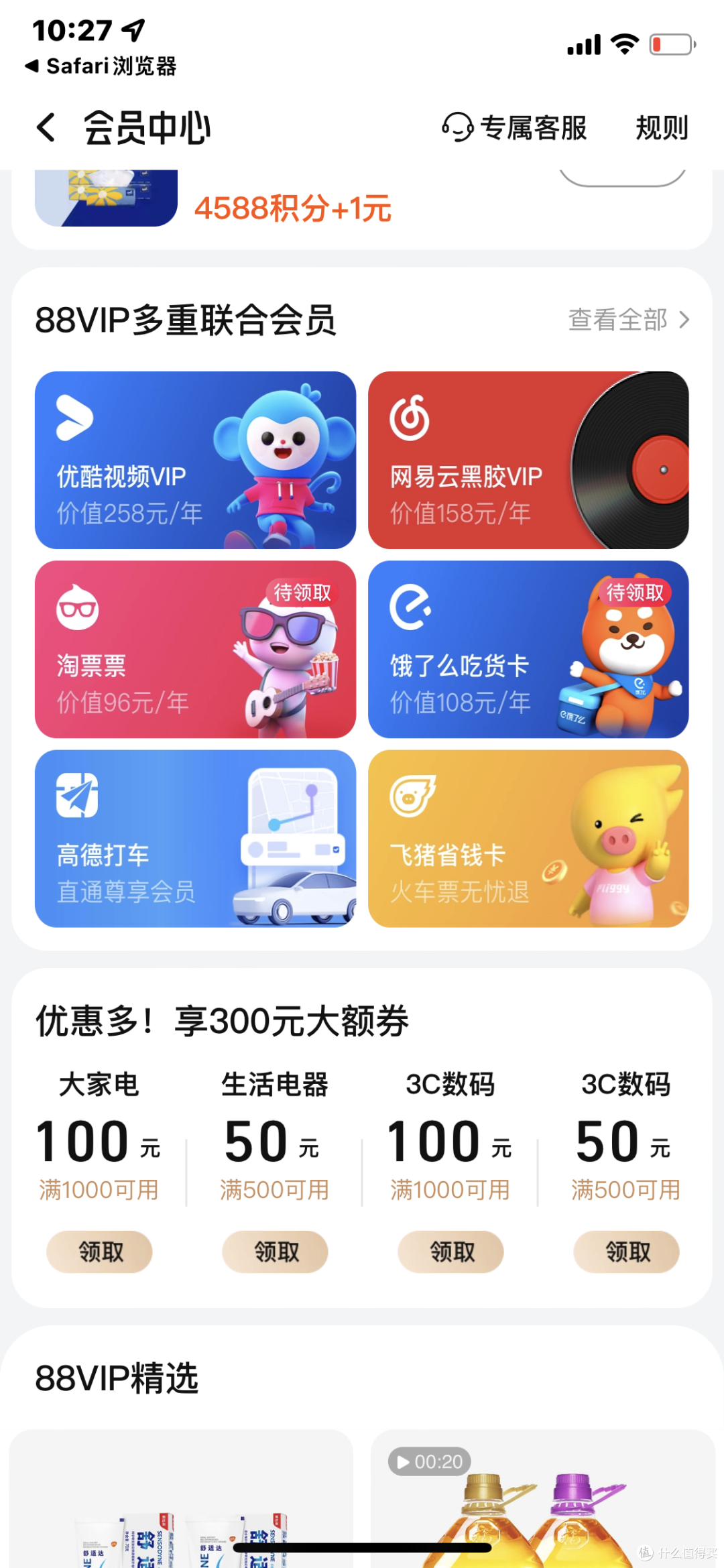Tap the 待领取 badge on 淘票票 card
The image size is (724, 1568).
[302, 594]
